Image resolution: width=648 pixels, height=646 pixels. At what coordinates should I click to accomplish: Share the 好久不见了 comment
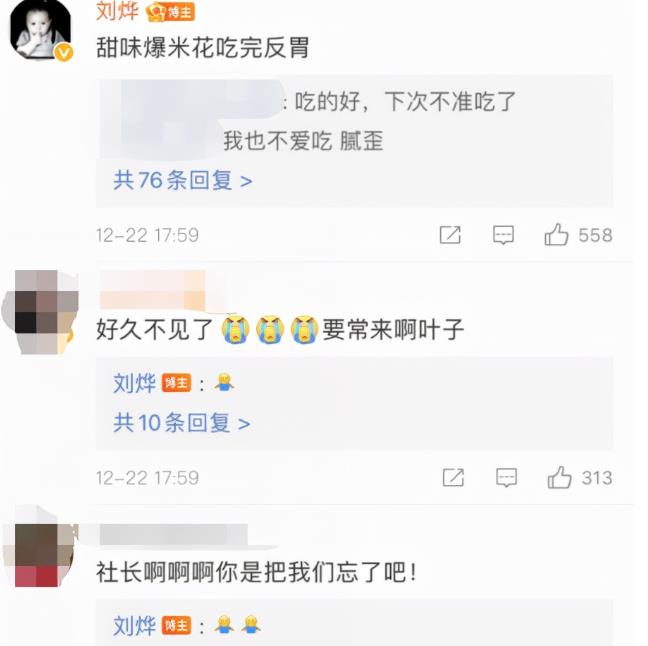[x=453, y=477]
